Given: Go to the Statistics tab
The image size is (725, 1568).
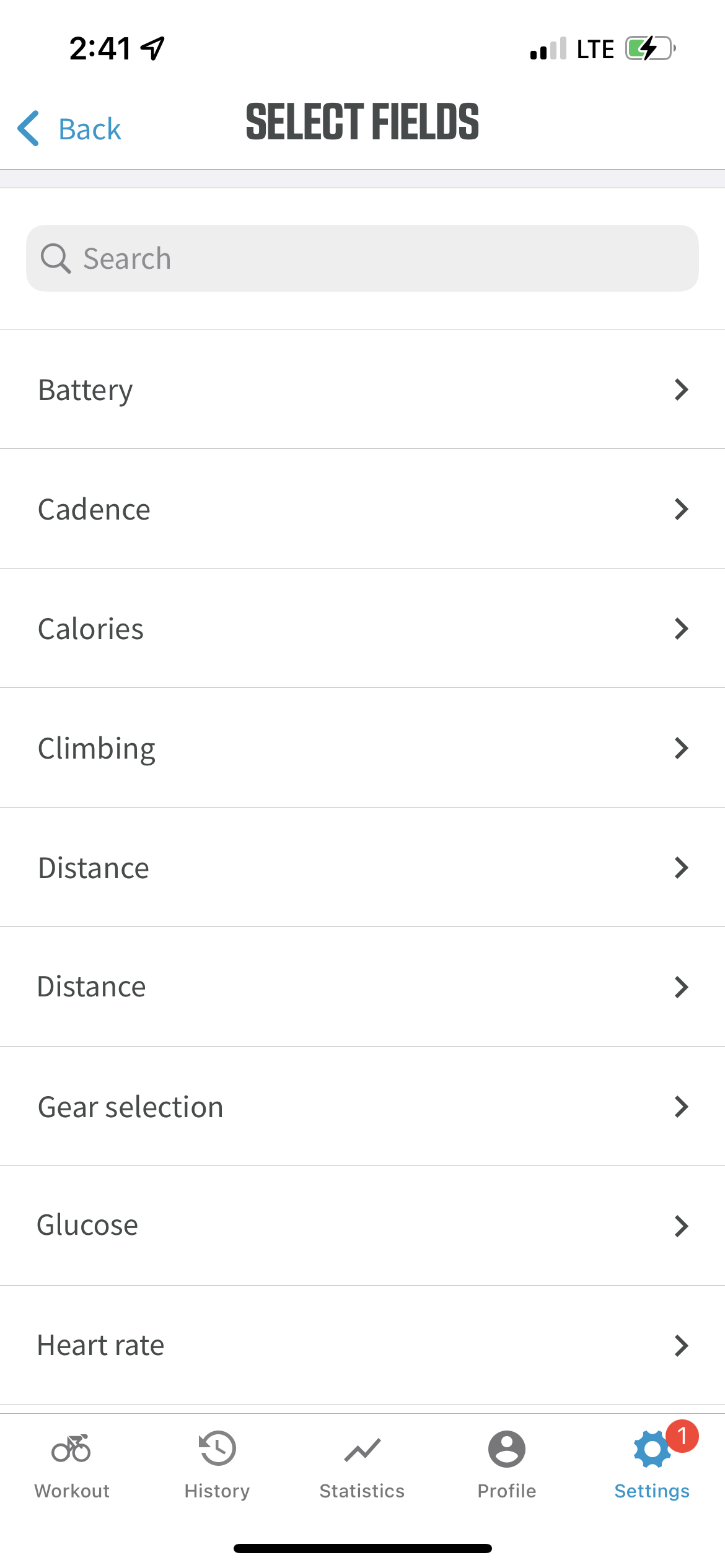Looking at the screenshot, I should coord(362,1465).
